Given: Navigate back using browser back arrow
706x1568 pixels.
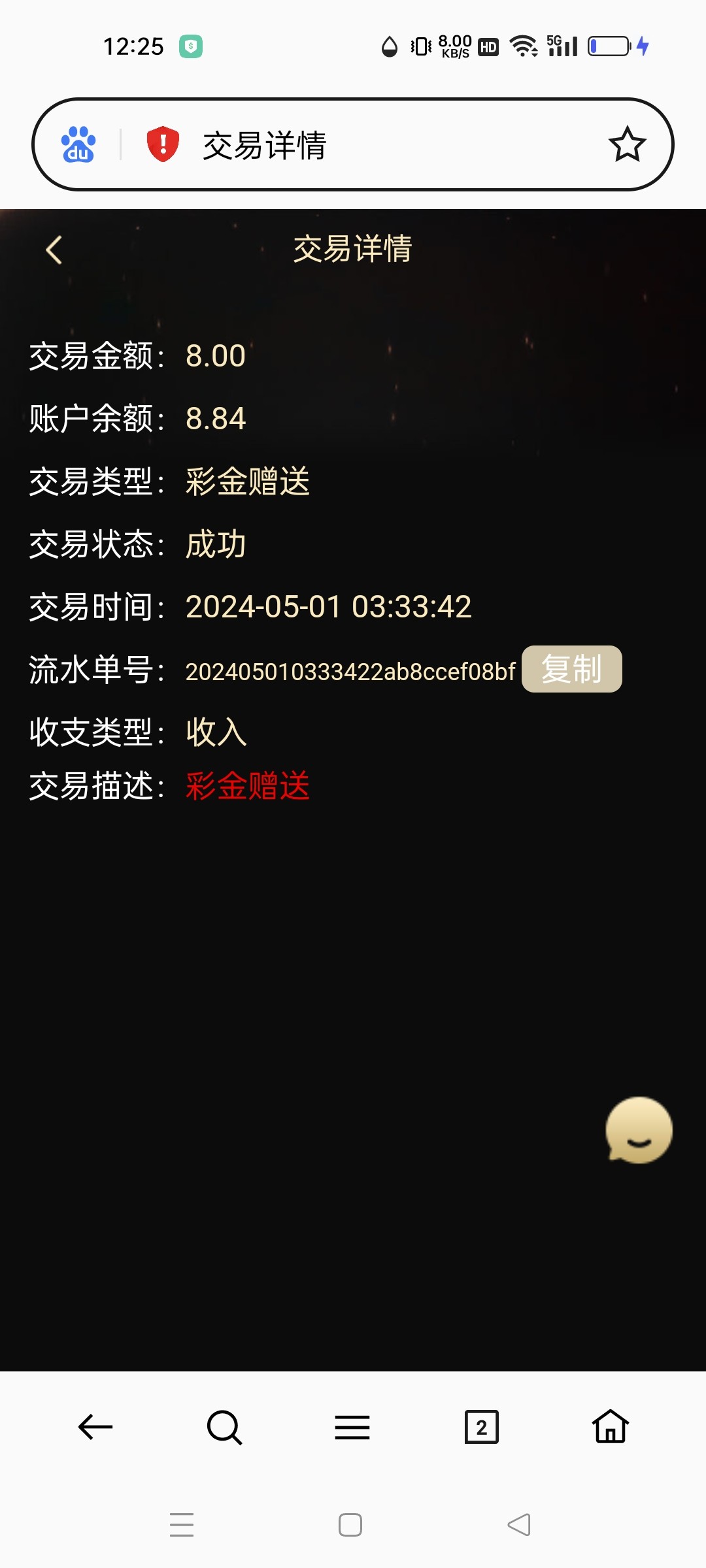Looking at the screenshot, I should [95, 1427].
